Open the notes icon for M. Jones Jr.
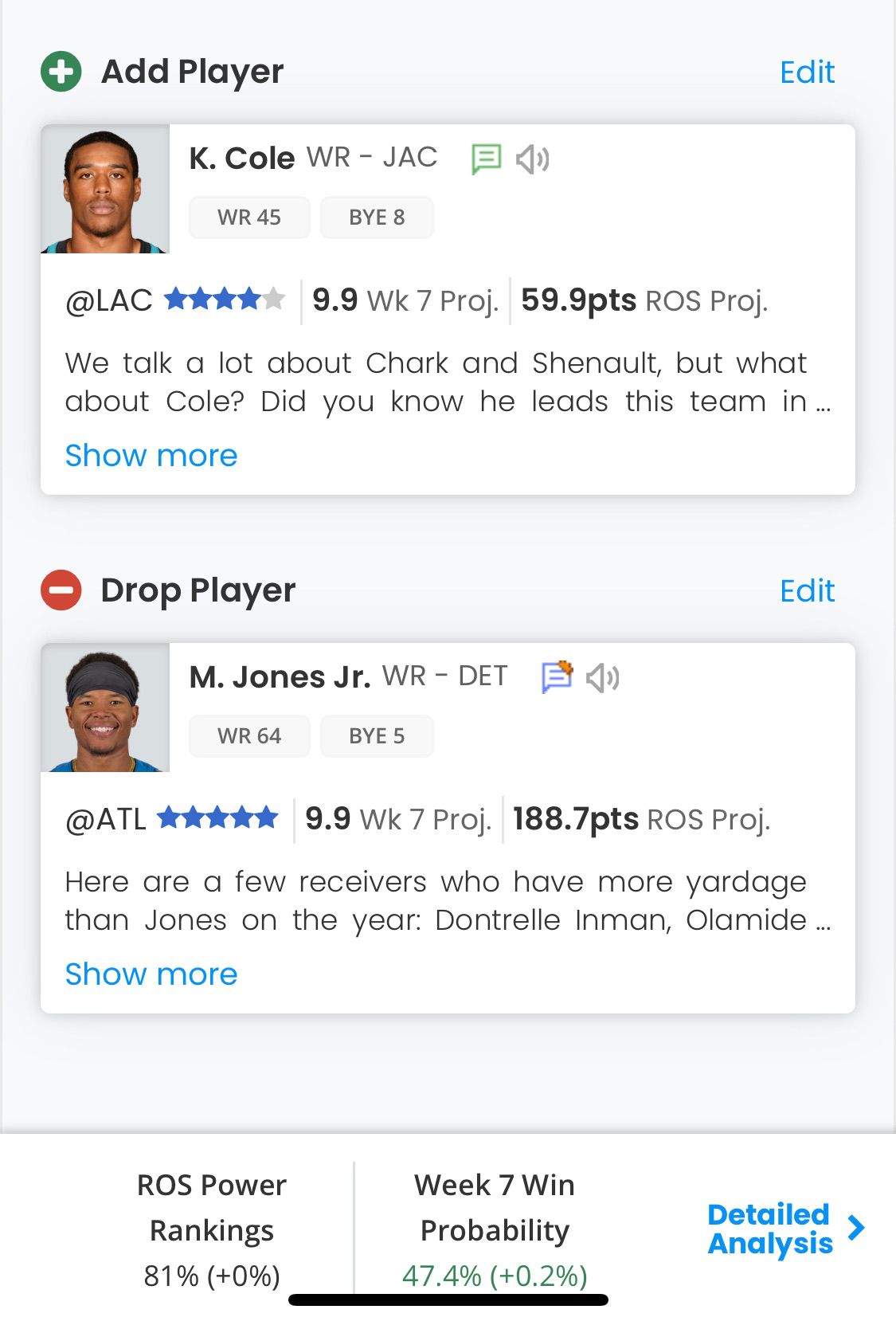This screenshot has width=896, height=1325. 557,677
